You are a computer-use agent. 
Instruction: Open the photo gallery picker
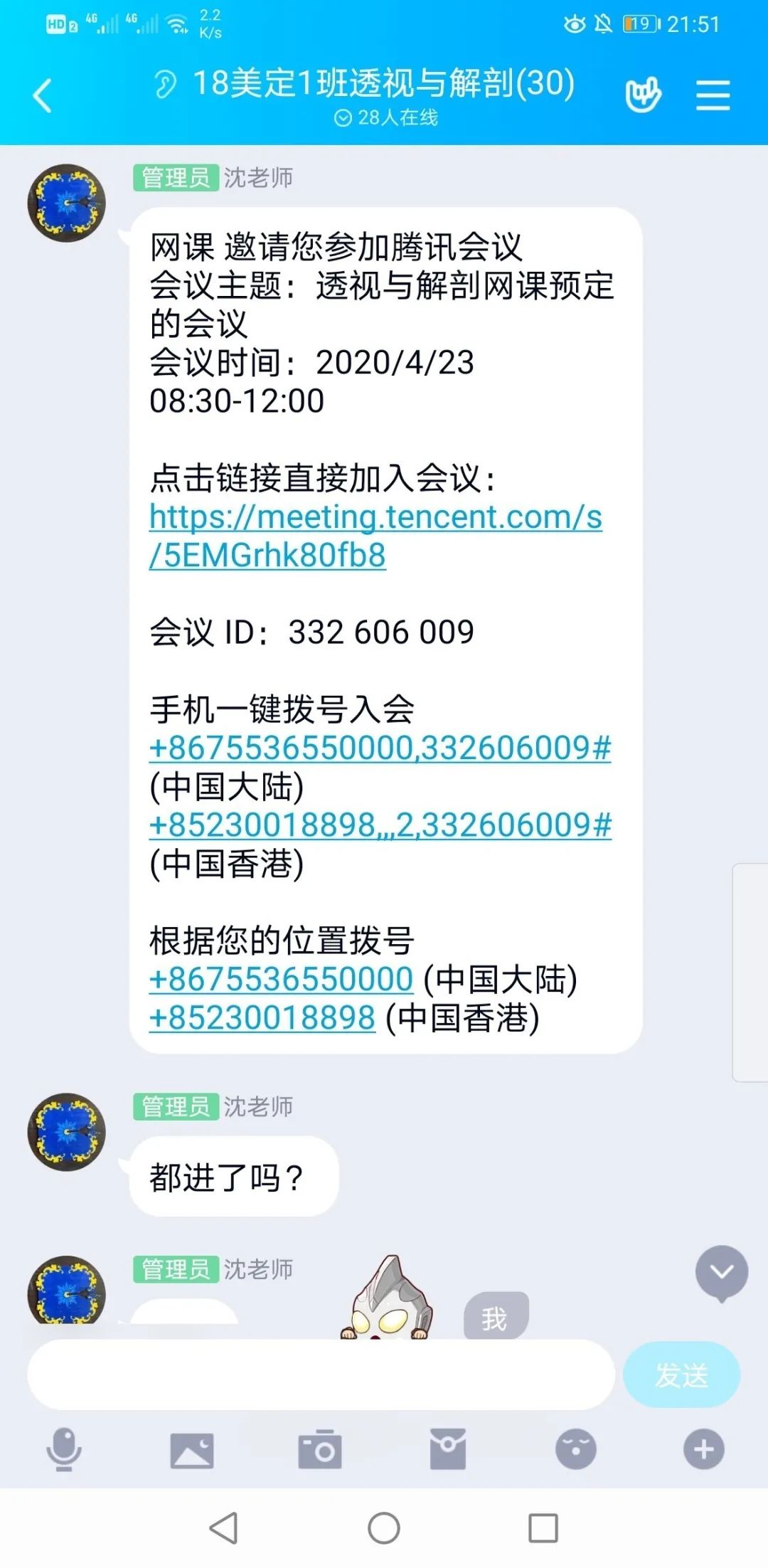coord(192,1449)
